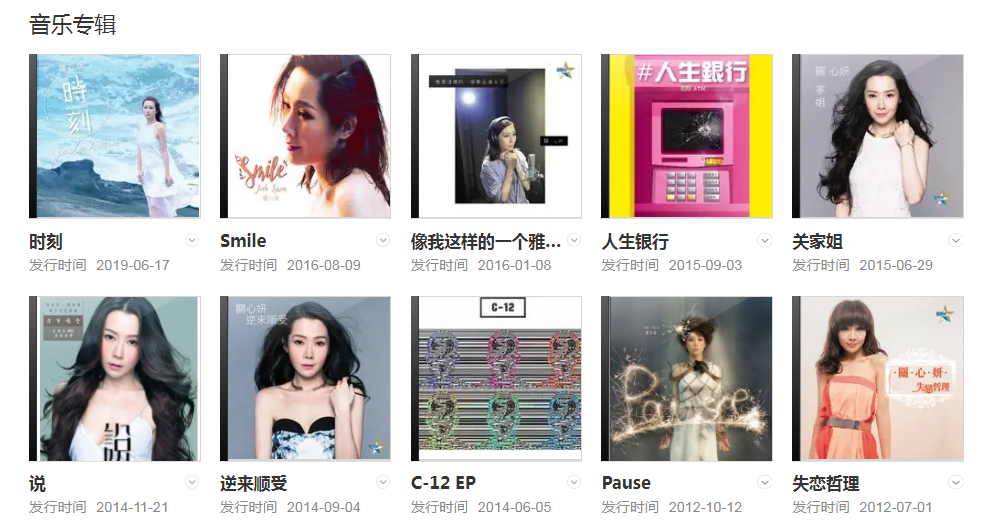The image size is (983, 525).
Task: Expand the arrow next to C-12 EP
Action: point(574,482)
